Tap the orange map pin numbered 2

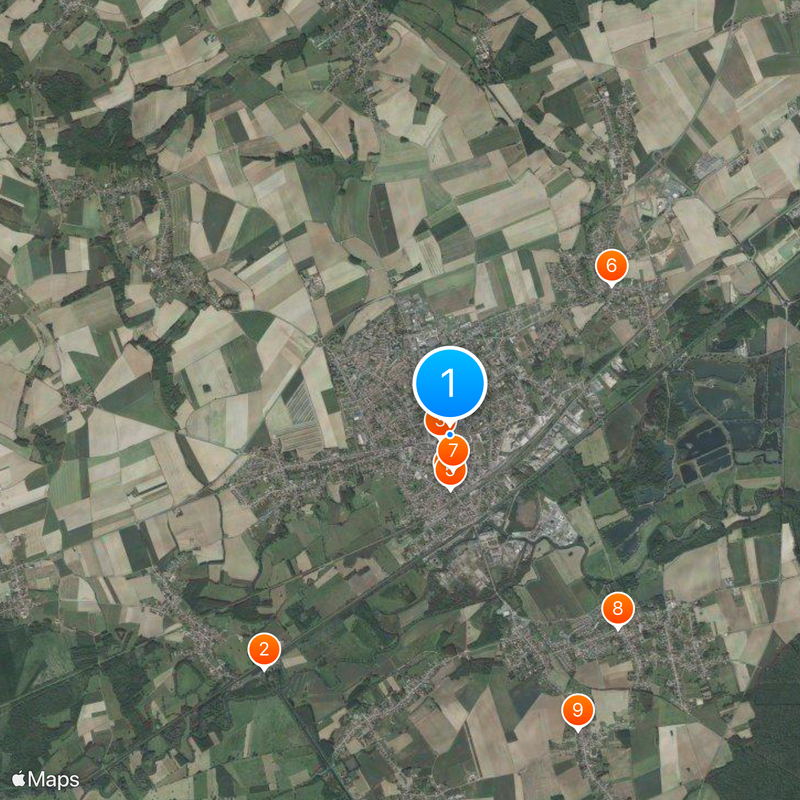coord(264,650)
